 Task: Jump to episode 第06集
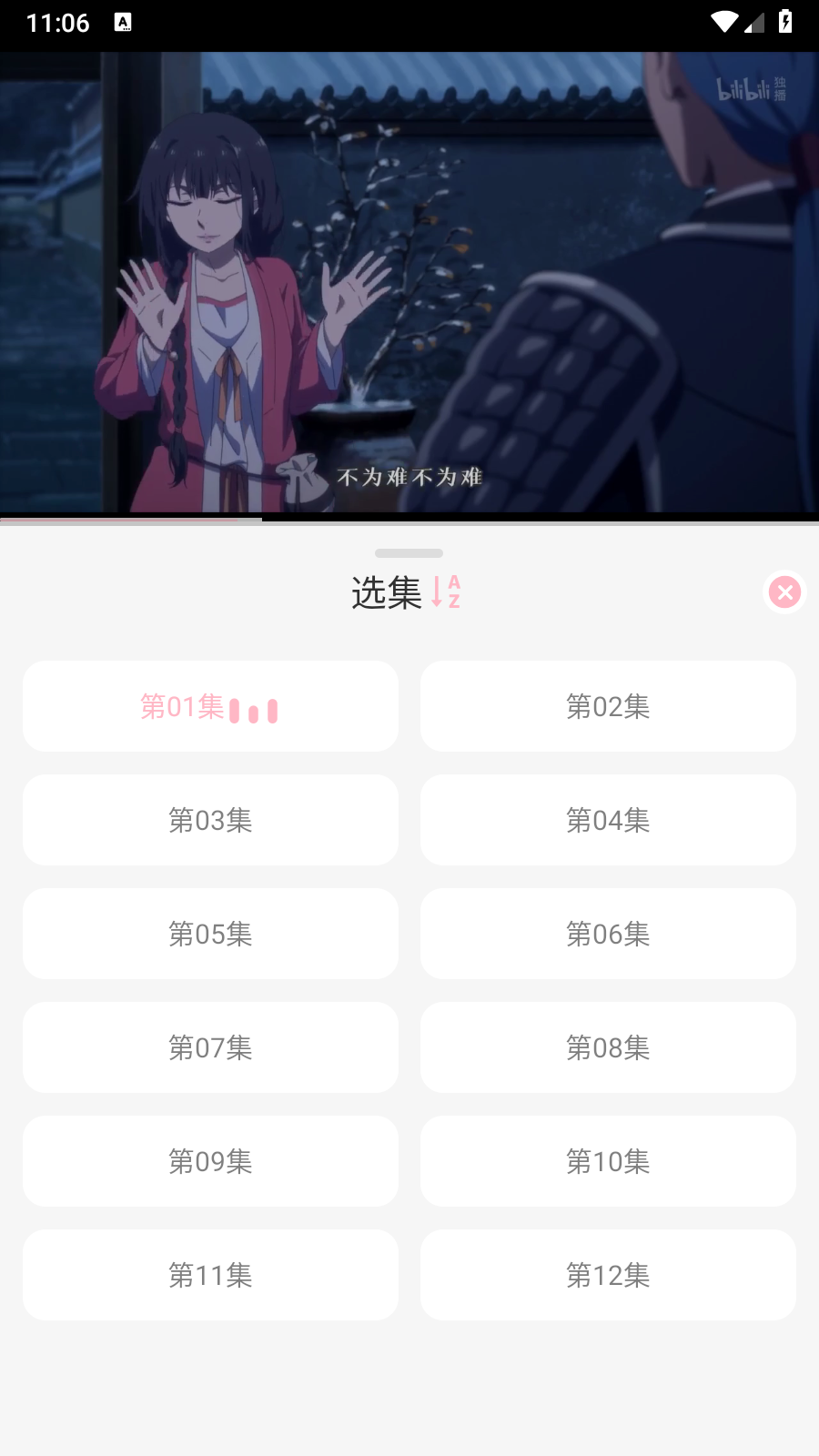click(608, 934)
